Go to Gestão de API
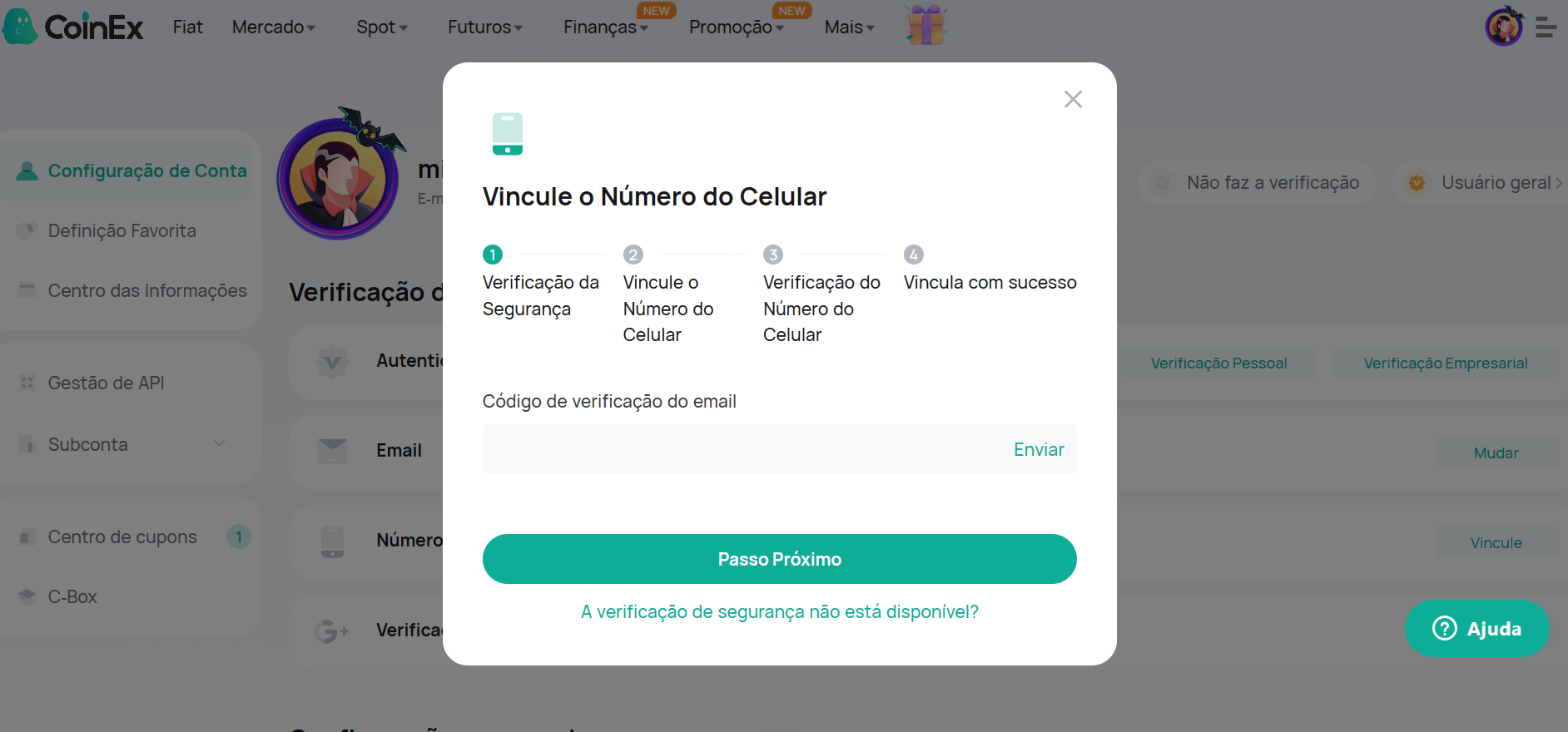The height and width of the screenshot is (732, 1568). point(106,383)
